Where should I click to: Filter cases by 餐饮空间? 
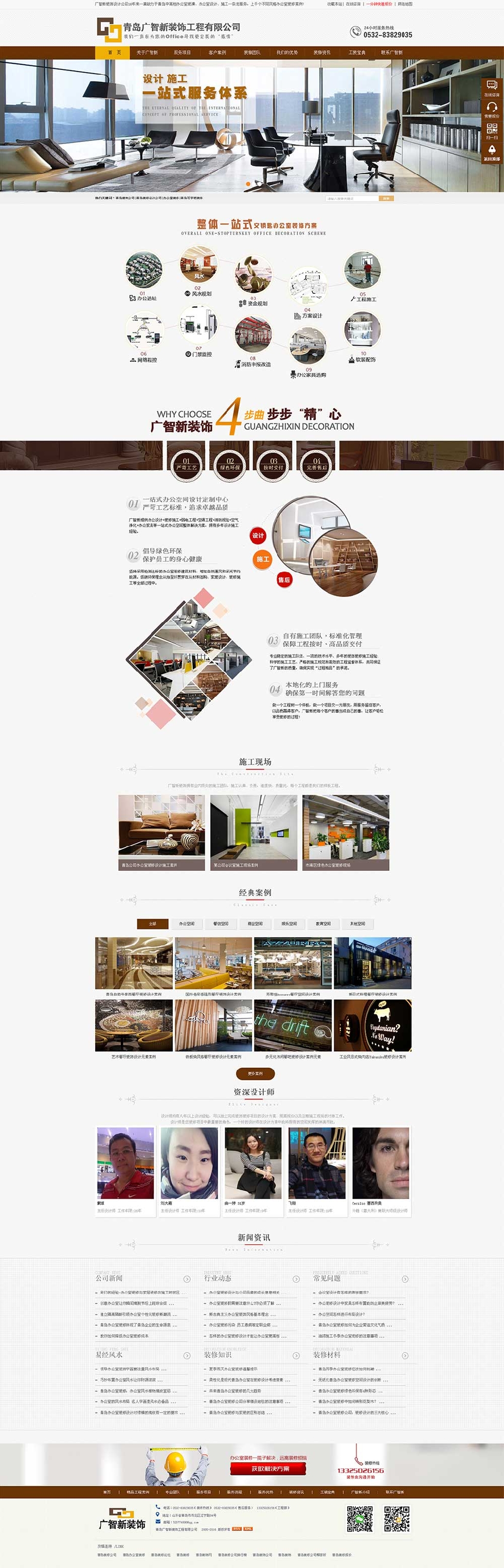pyautogui.click(x=221, y=923)
